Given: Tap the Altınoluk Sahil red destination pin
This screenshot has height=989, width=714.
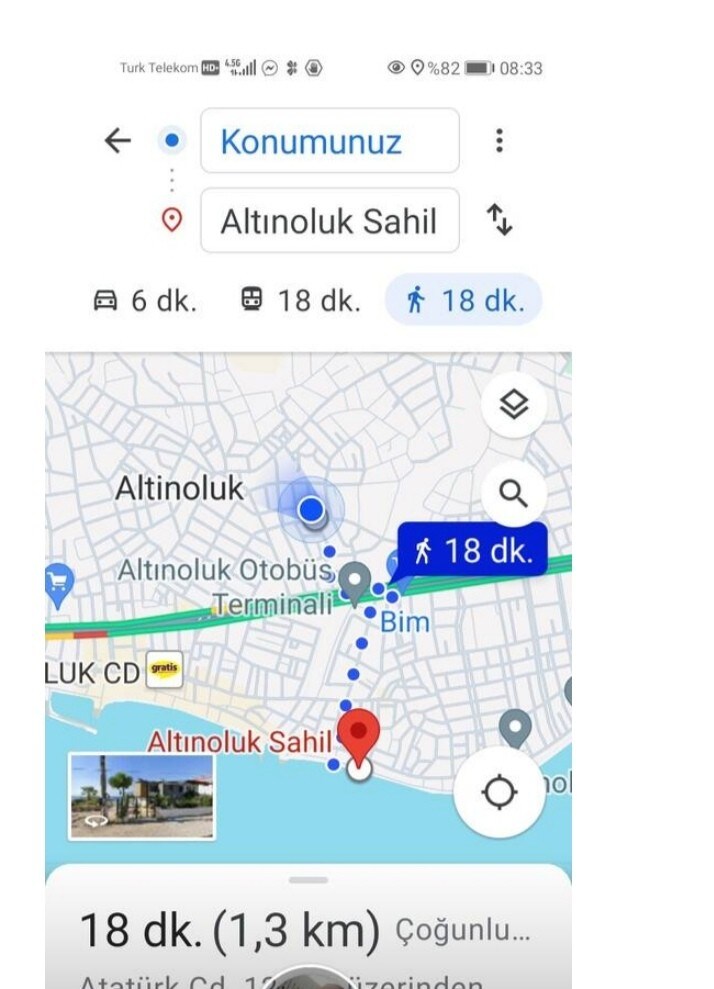Looking at the screenshot, I should pos(359,735).
